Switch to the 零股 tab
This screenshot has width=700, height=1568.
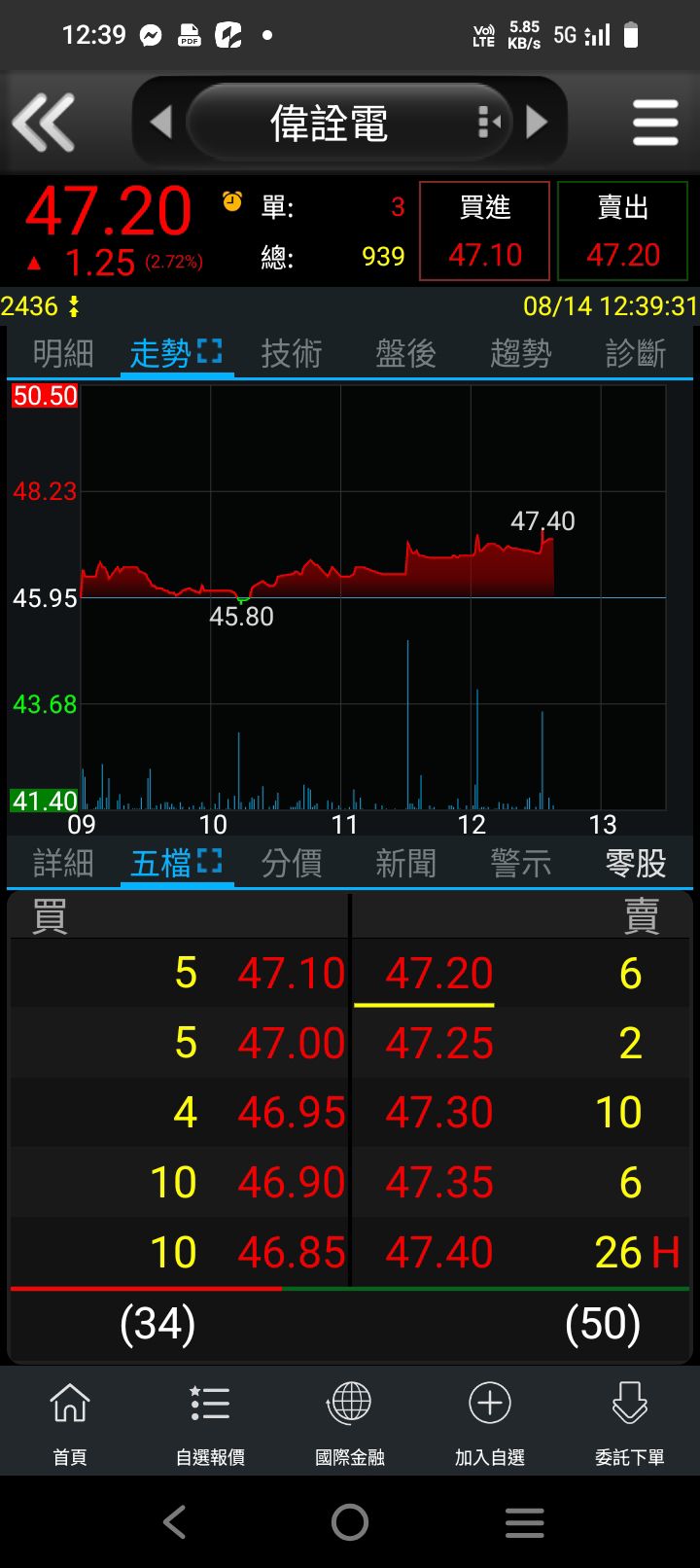[635, 863]
